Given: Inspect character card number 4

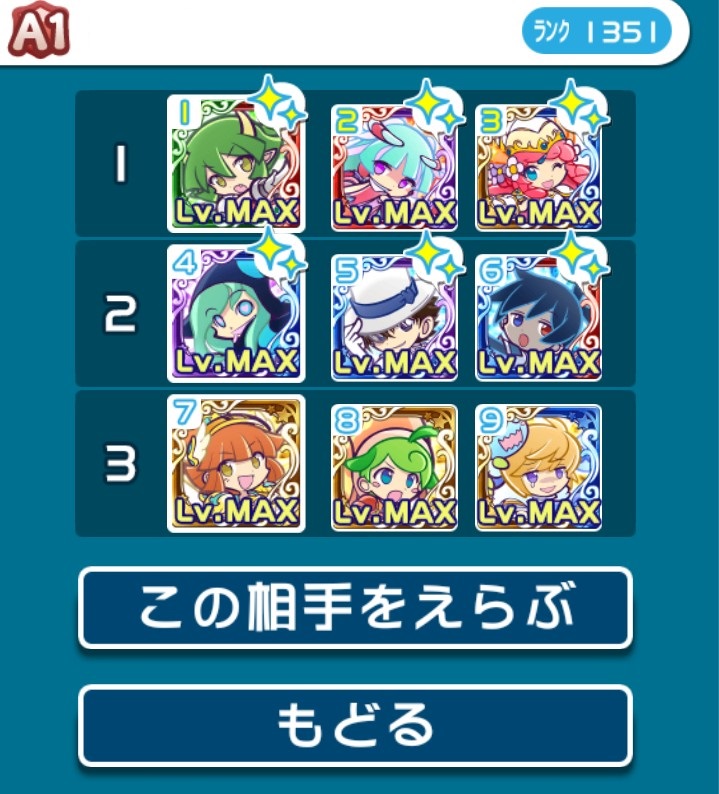Looking at the screenshot, I should point(236,314).
